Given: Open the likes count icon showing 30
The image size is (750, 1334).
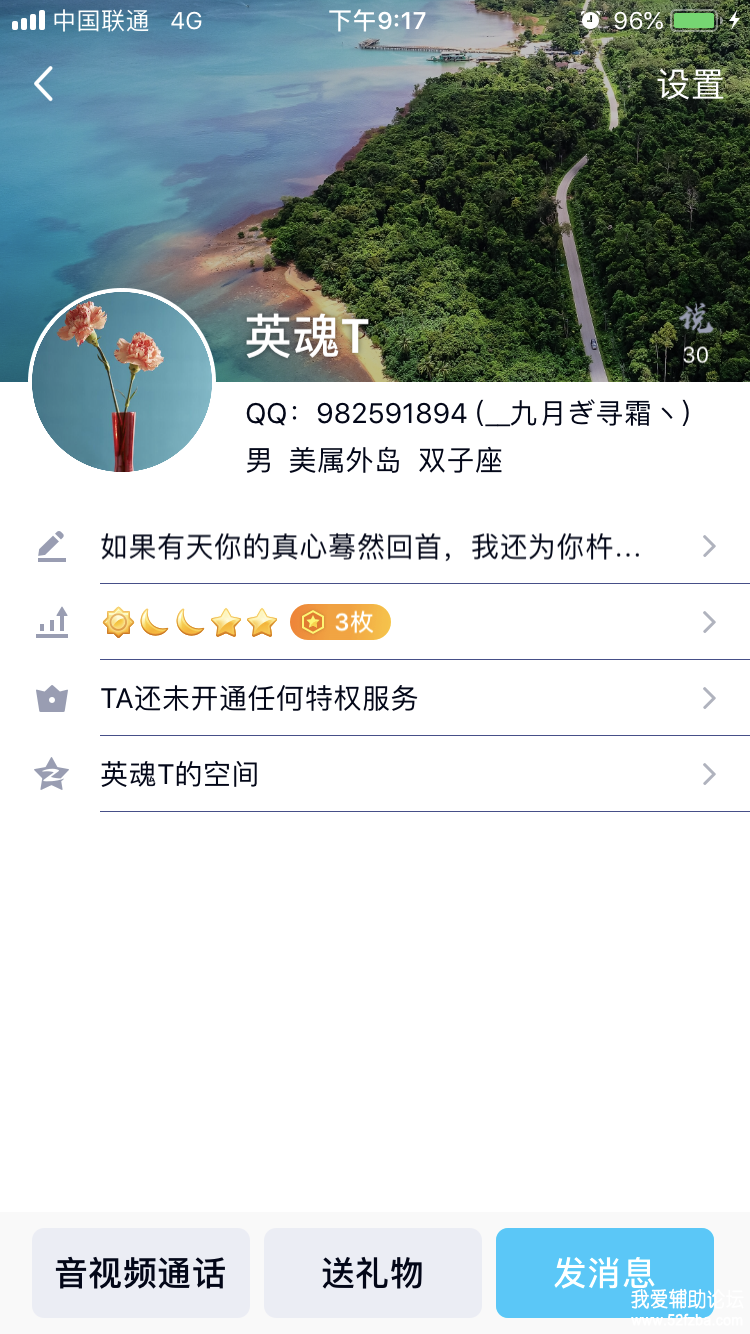Looking at the screenshot, I should (x=696, y=332).
